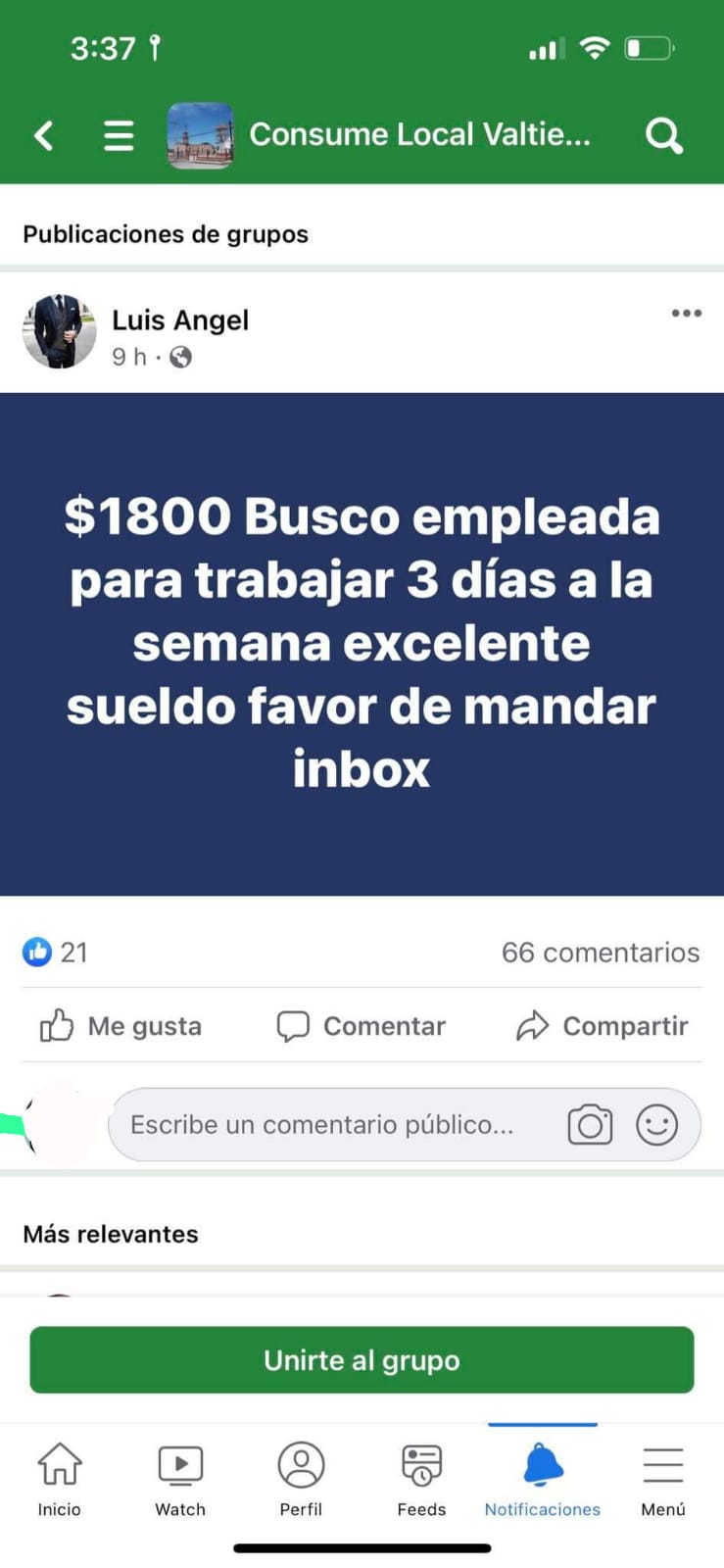Tap Comentar under the post
The image size is (724, 1568).
[x=362, y=1026]
